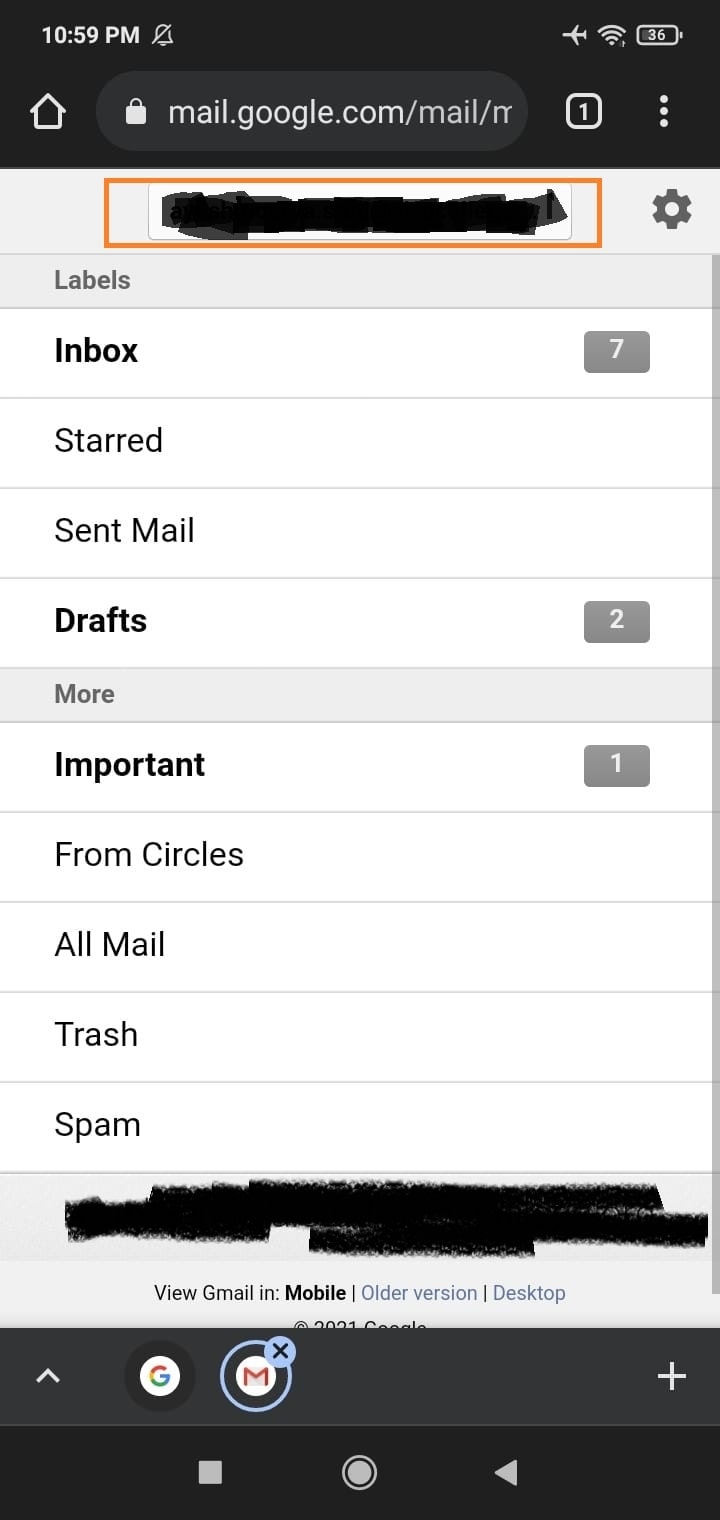The height and width of the screenshot is (1520, 720).
Task: Open the Desktop version link
Action: (x=529, y=1292)
